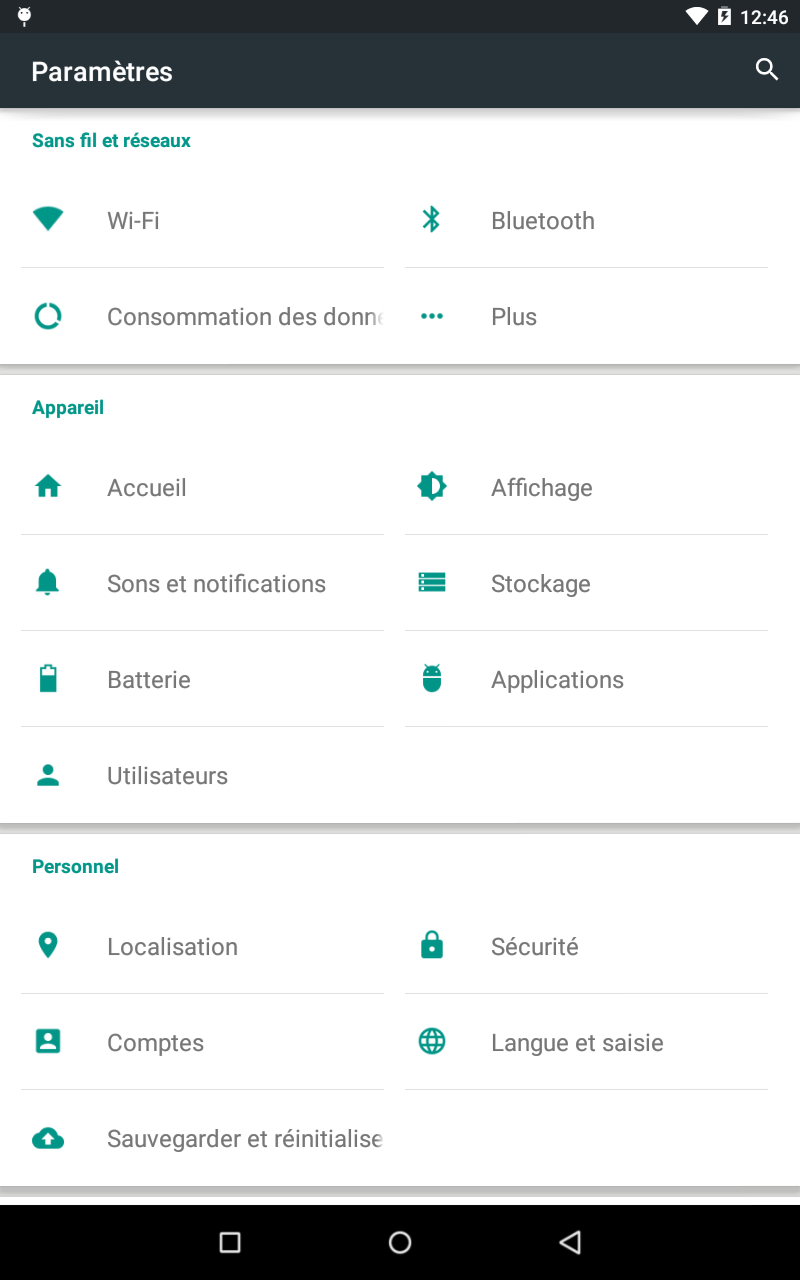Image resolution: width=800 pixels, height=1280 pixels.
Task: Go to Sons et notifications
Action: click(200, 584)
